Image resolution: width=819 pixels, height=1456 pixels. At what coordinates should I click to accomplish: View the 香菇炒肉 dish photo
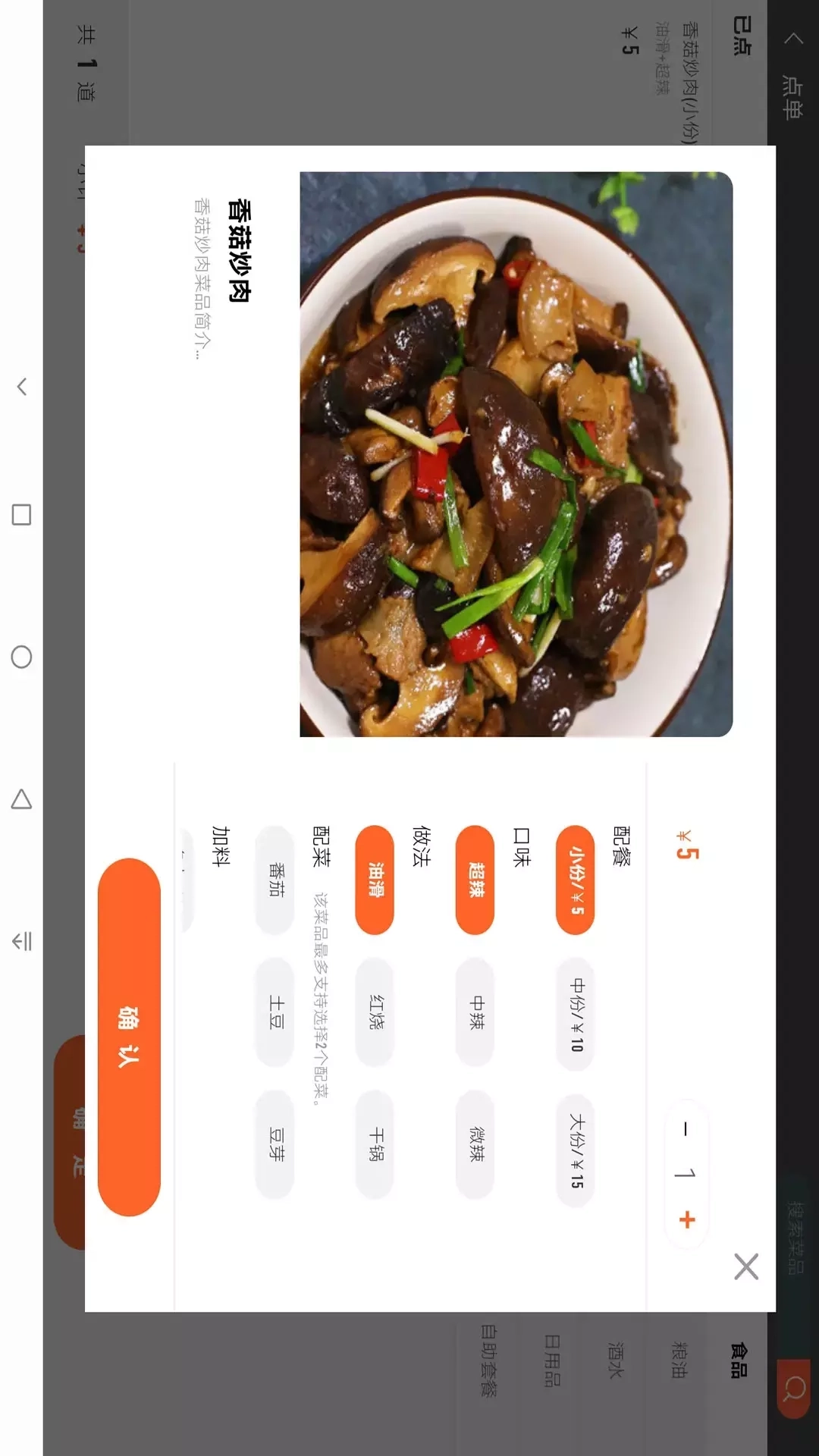tap(516, 455)
